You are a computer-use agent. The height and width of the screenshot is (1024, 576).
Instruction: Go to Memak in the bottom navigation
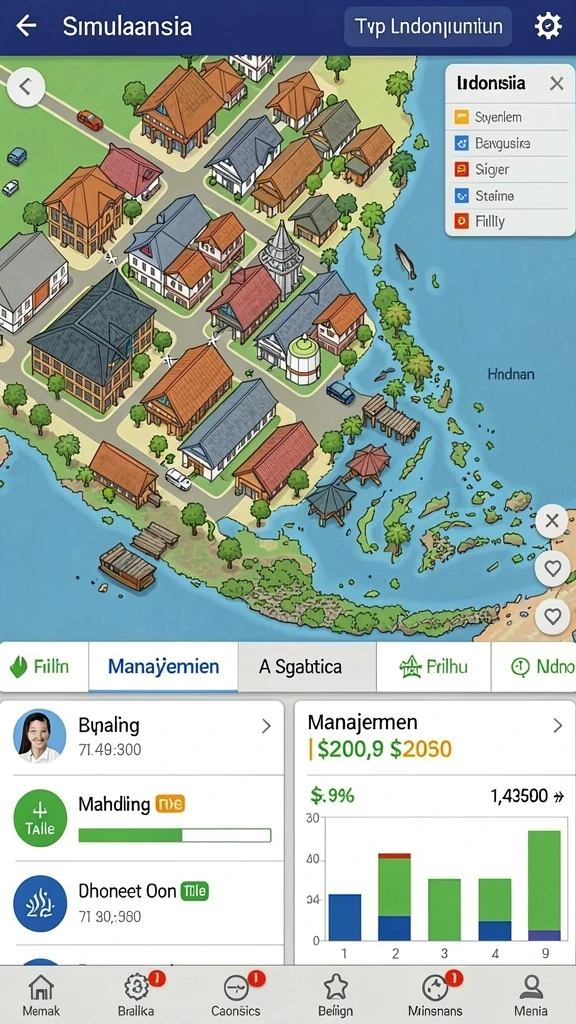click(41, 995)
